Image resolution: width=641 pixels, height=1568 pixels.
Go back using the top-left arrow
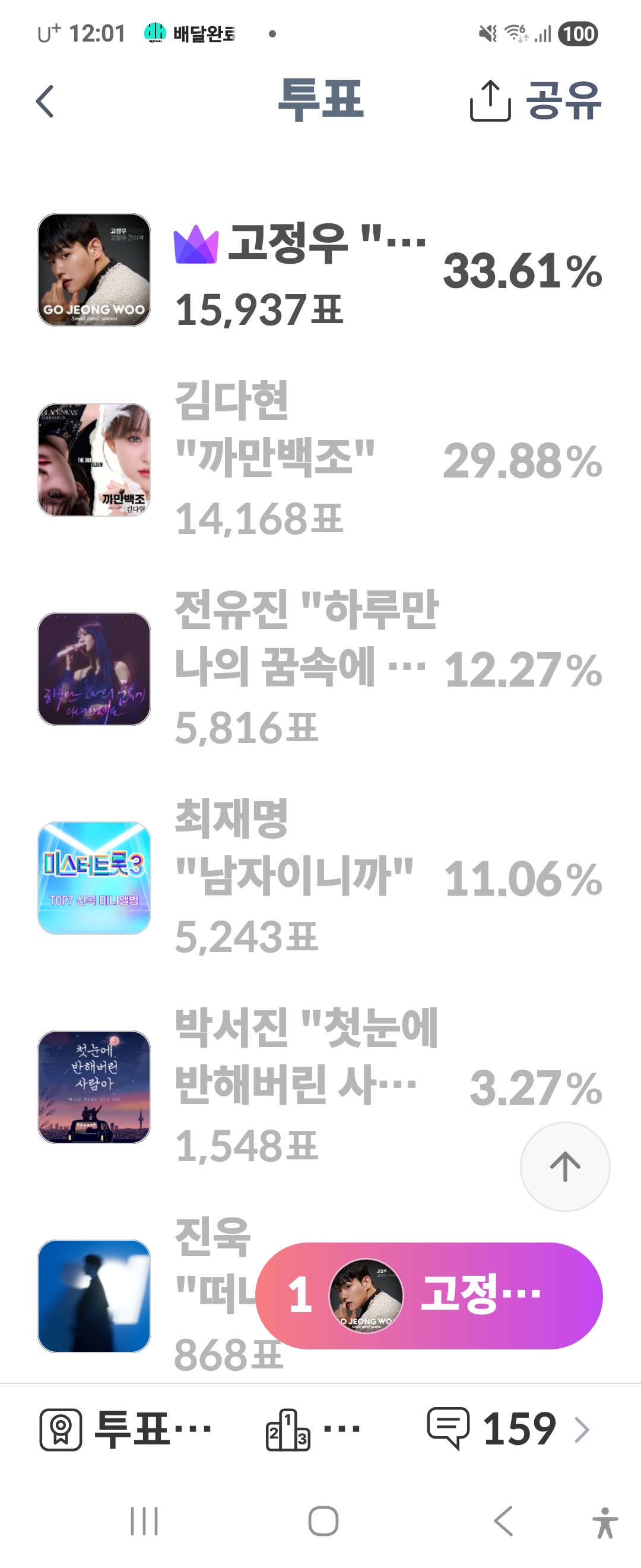(46, 101)
